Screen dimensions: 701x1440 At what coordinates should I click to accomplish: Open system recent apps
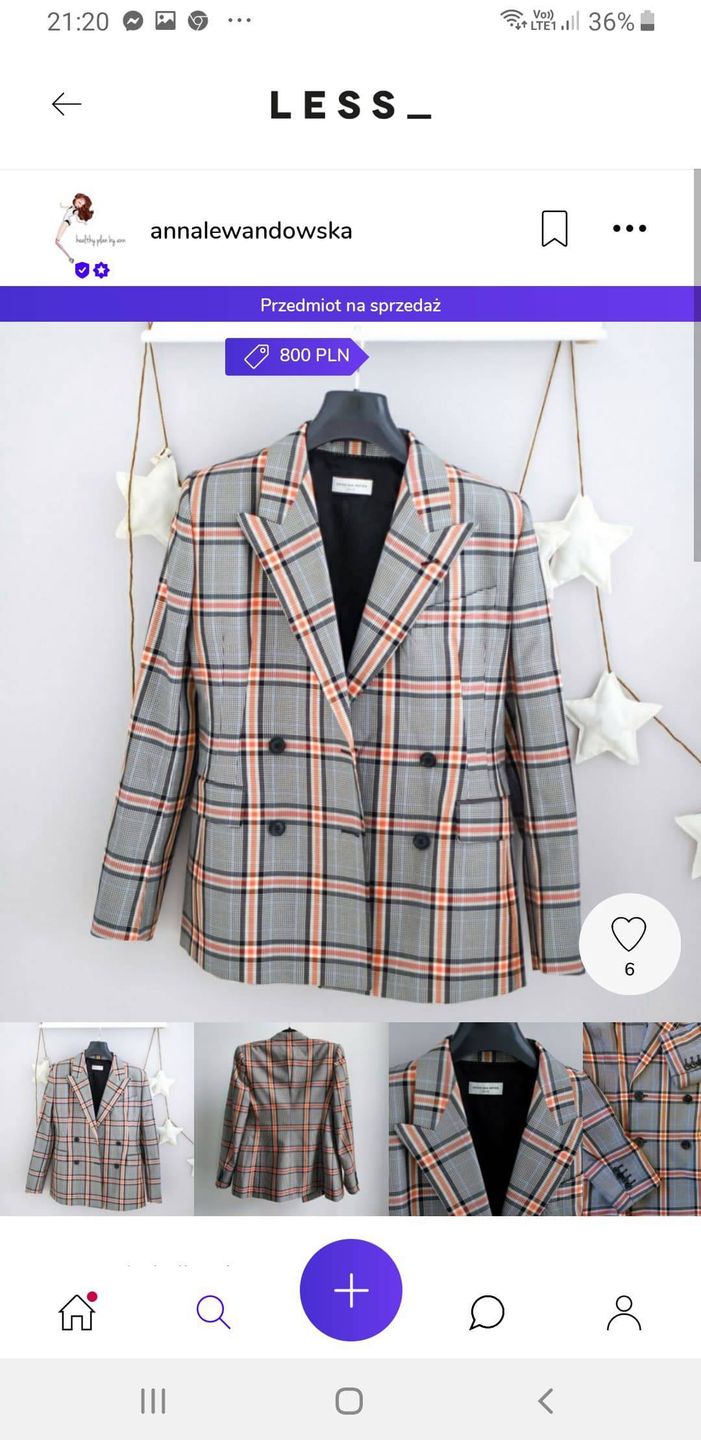[153, 1401]
